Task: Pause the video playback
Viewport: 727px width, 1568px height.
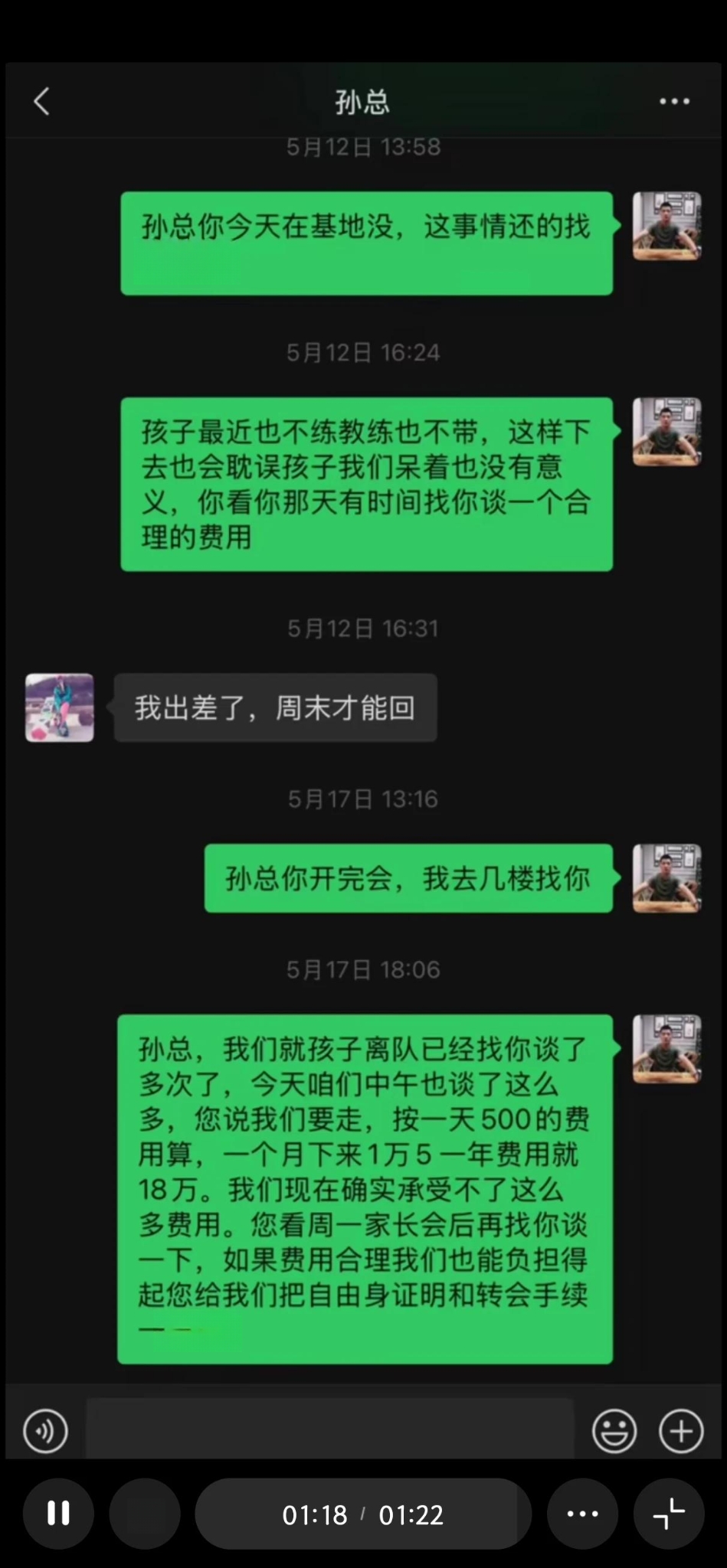Action: tap(58, 1514)
